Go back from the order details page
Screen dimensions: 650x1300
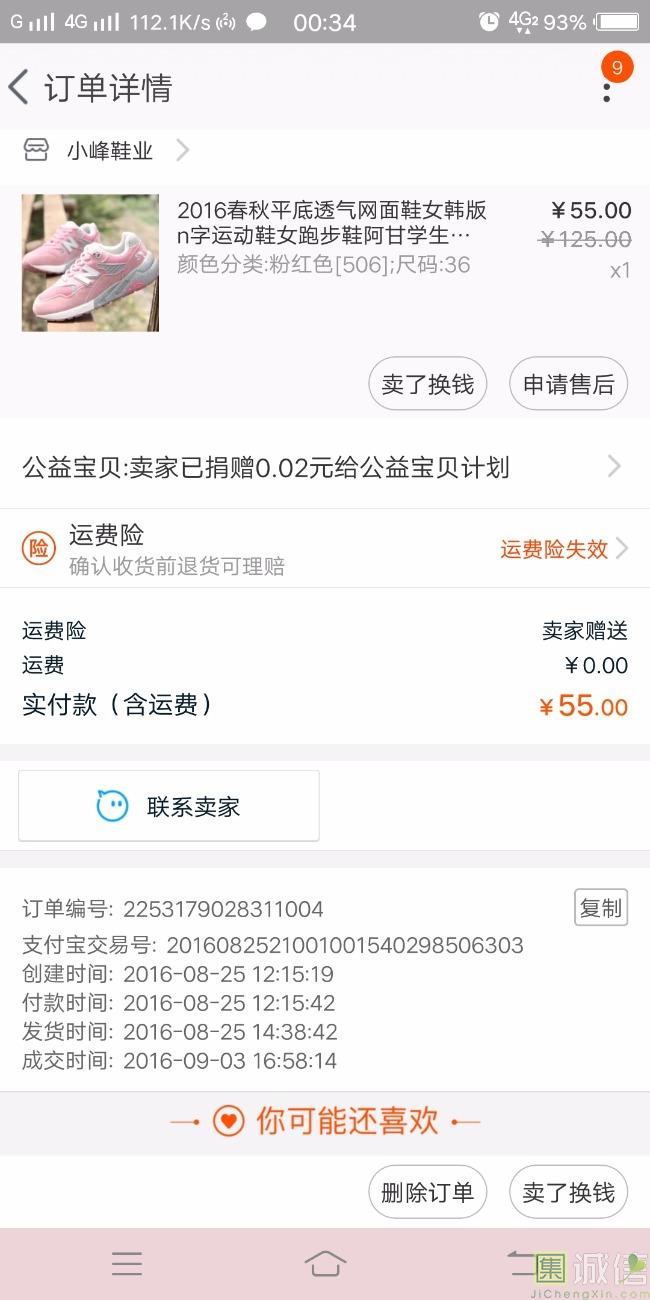(20, 87)
